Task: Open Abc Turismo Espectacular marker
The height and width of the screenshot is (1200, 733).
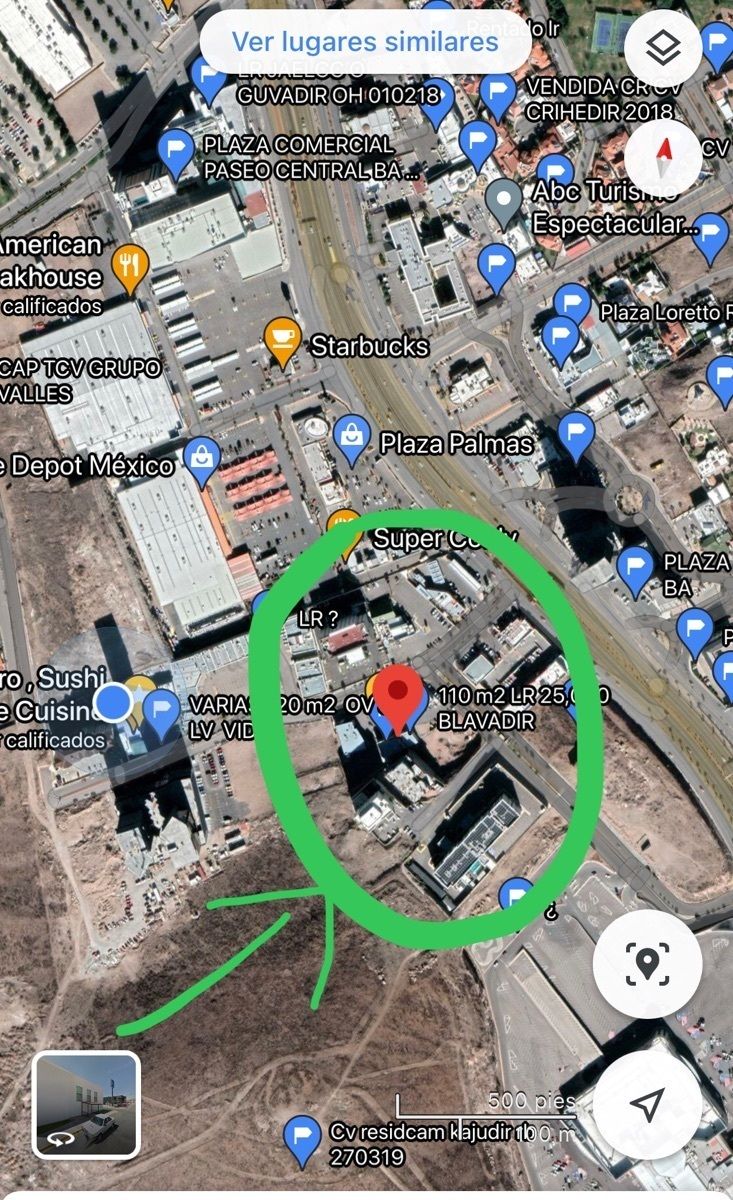Action: click(504, 200)
